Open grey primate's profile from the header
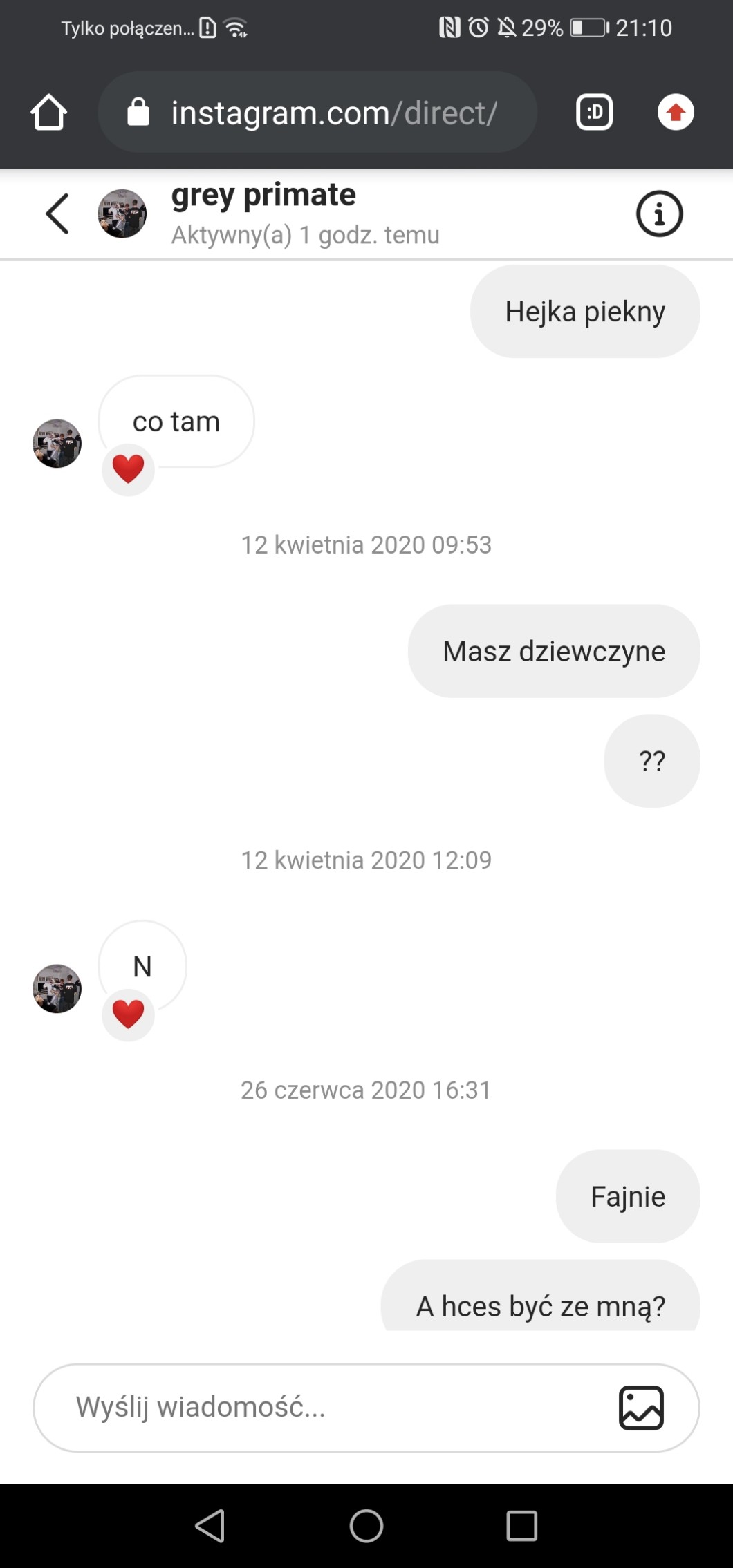733x1568 pixels. (x=263, y=196)
